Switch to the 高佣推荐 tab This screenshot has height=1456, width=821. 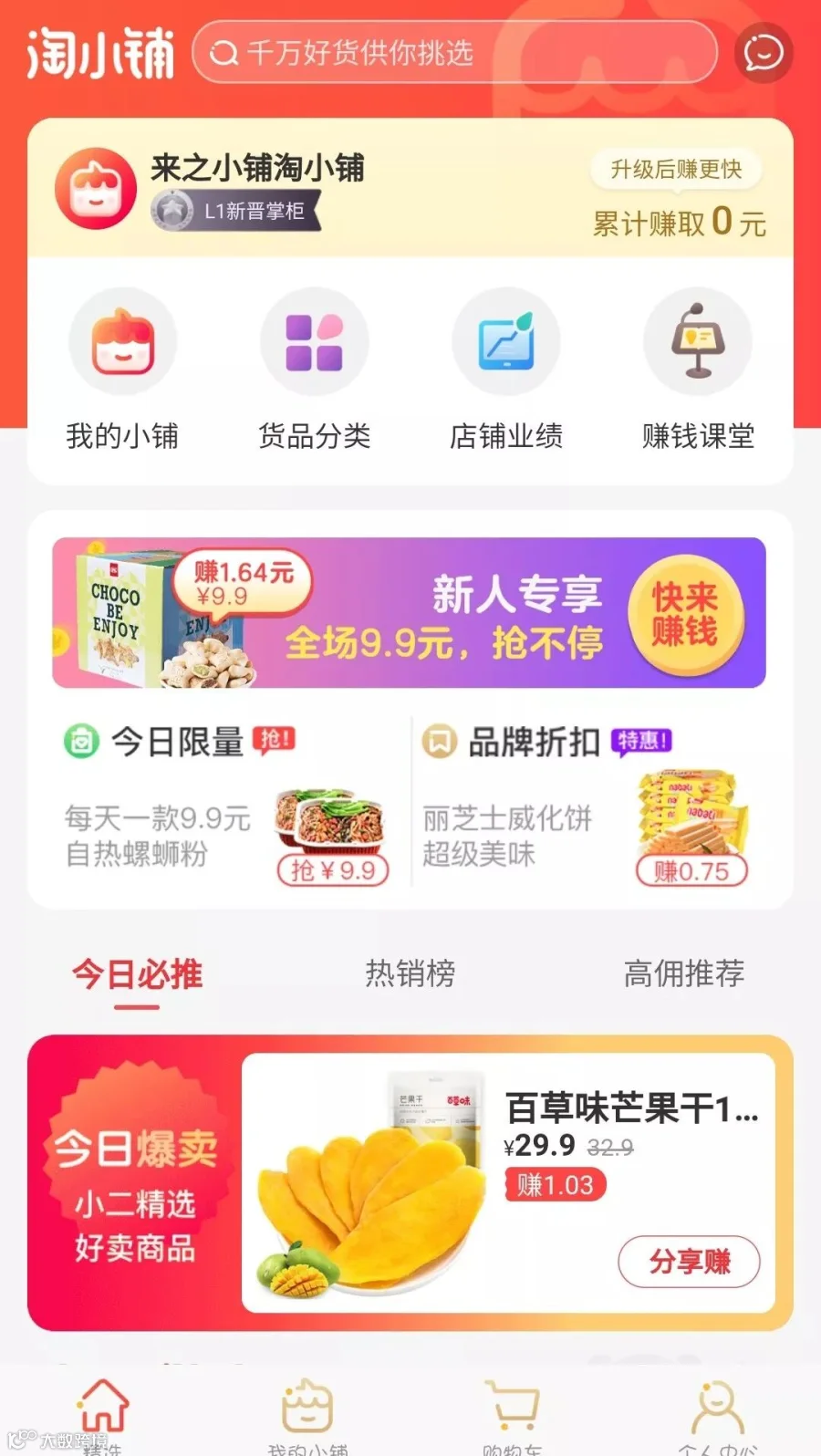point(684,974)
